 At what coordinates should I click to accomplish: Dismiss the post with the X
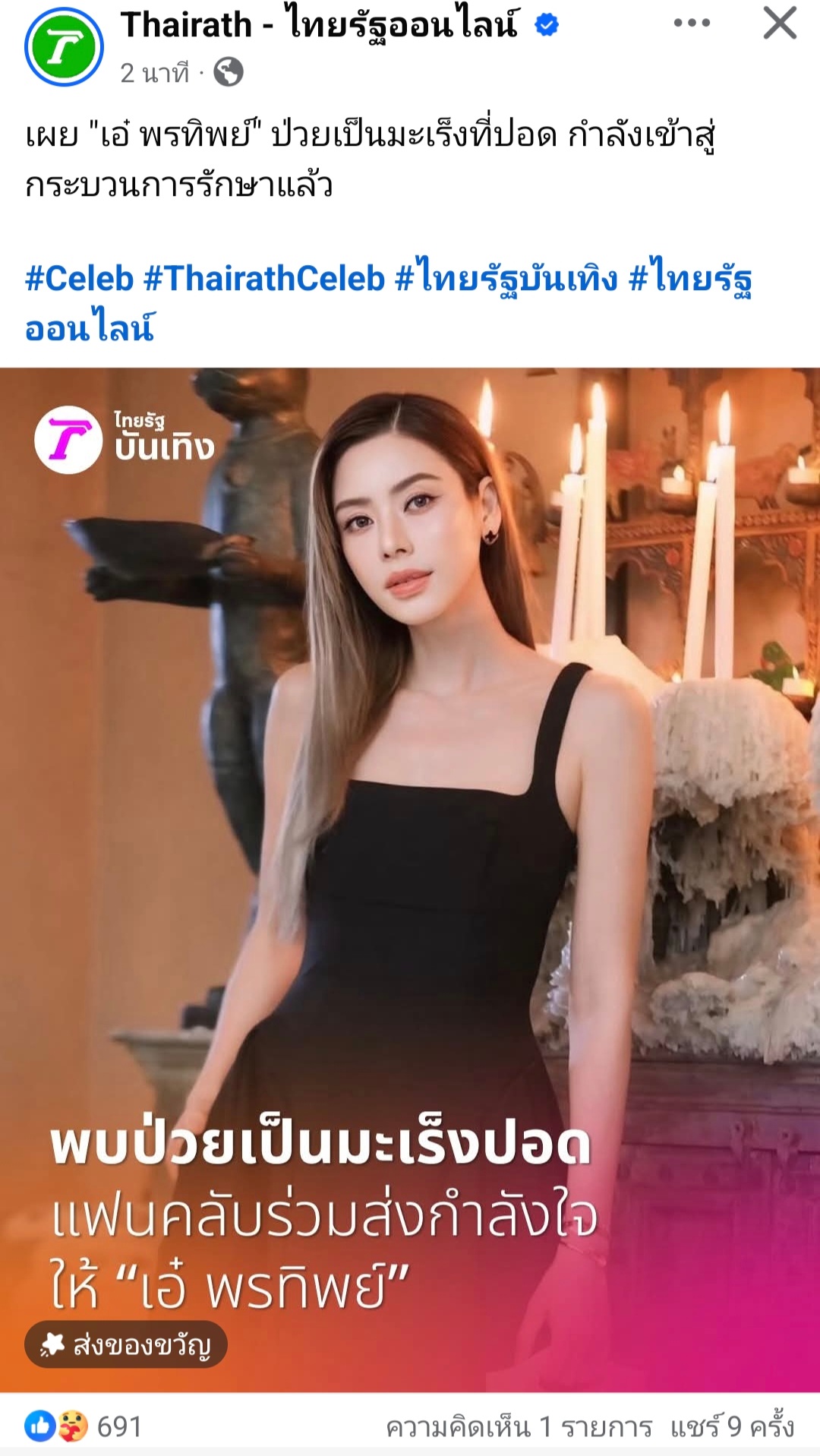click(x=779, y=23)
